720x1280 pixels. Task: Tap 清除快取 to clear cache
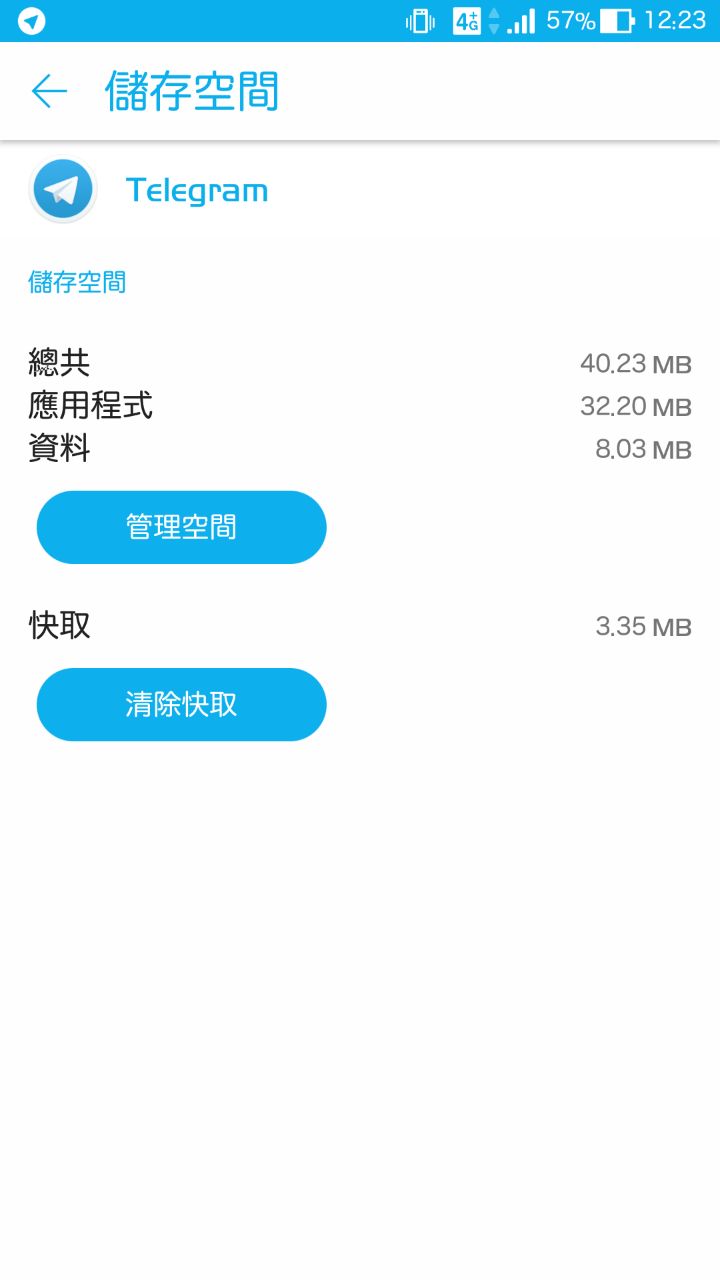click(x=182, y=704)
